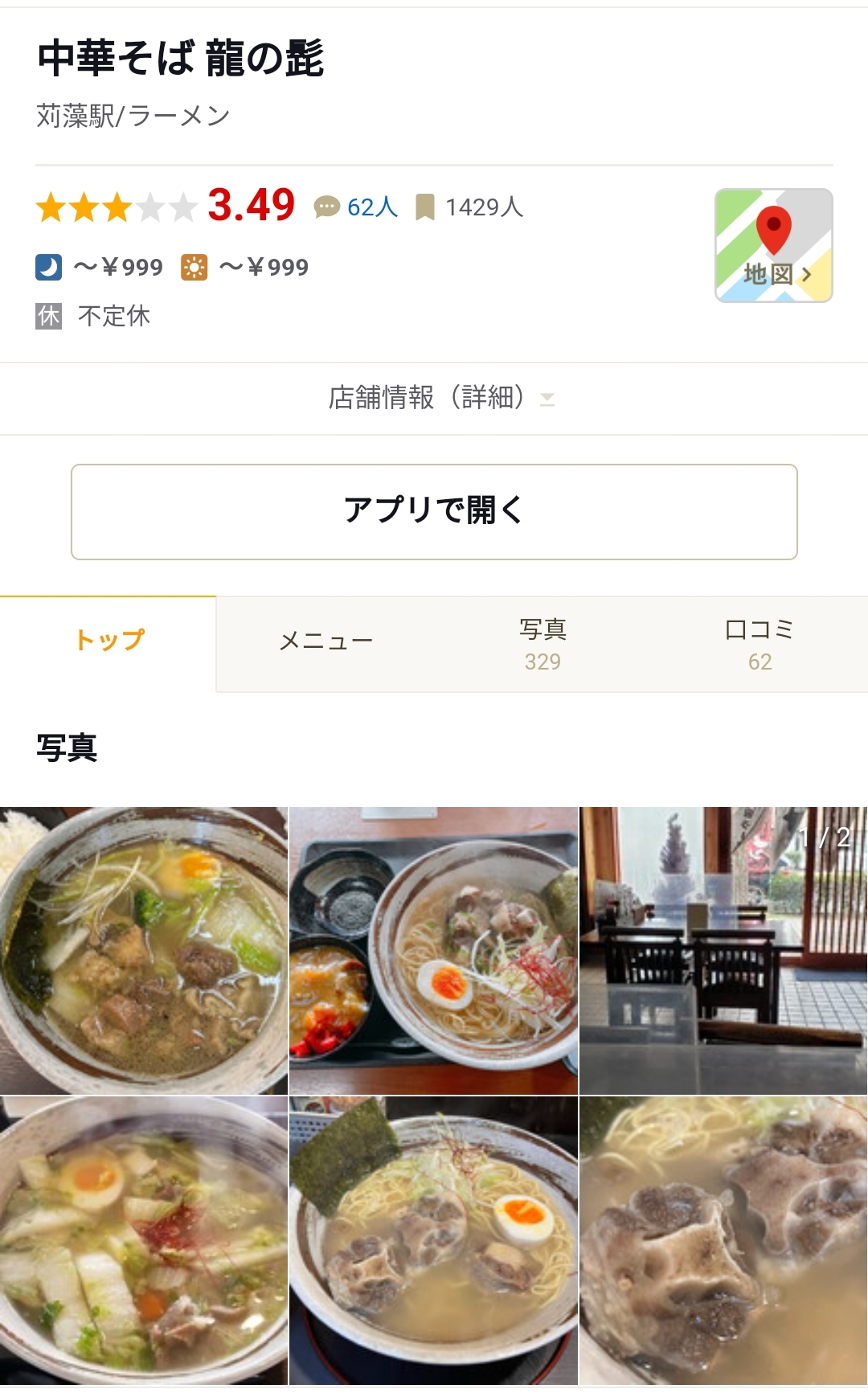
Task: Open the 地図 map thumbnail
Action: tap(773, 245)
